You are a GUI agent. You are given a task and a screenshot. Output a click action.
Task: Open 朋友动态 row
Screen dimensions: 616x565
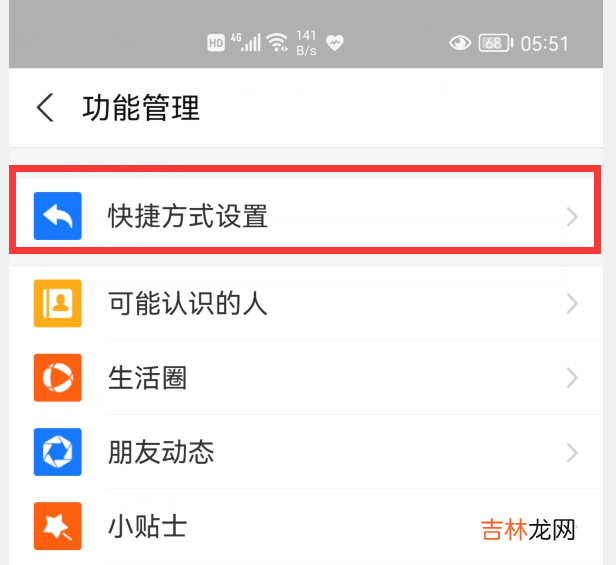point(300,452)
